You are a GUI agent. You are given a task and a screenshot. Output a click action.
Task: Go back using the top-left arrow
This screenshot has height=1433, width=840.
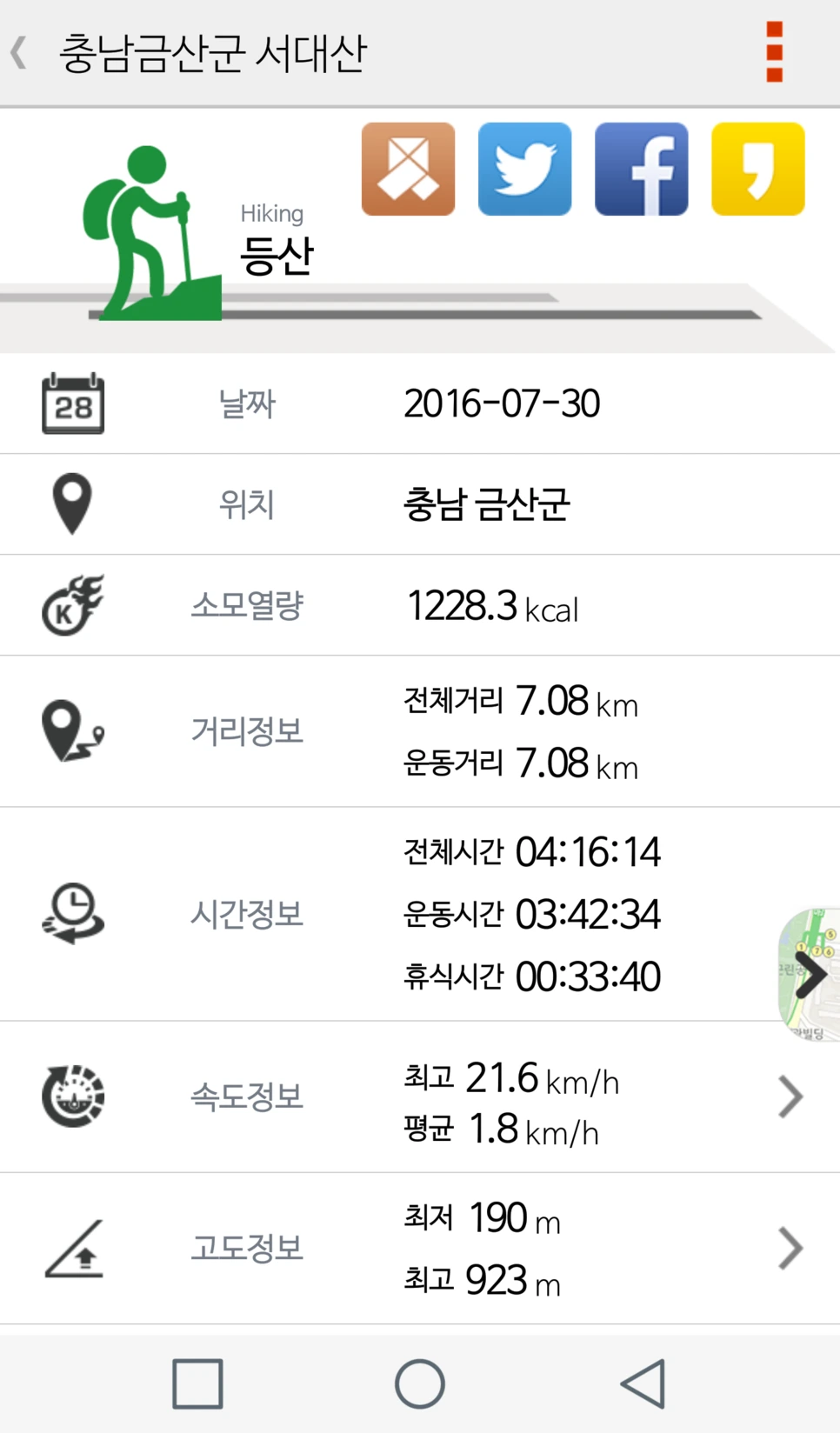pos(17,50)
